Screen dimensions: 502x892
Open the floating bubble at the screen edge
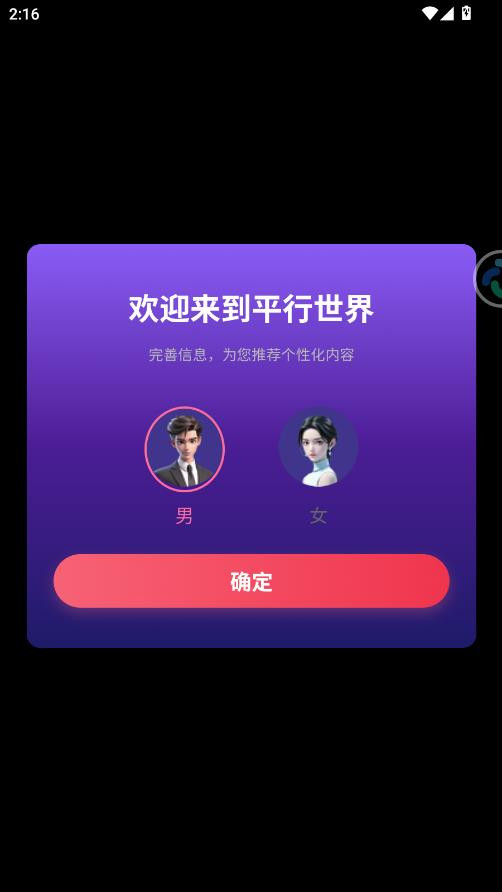coord(489,279)
